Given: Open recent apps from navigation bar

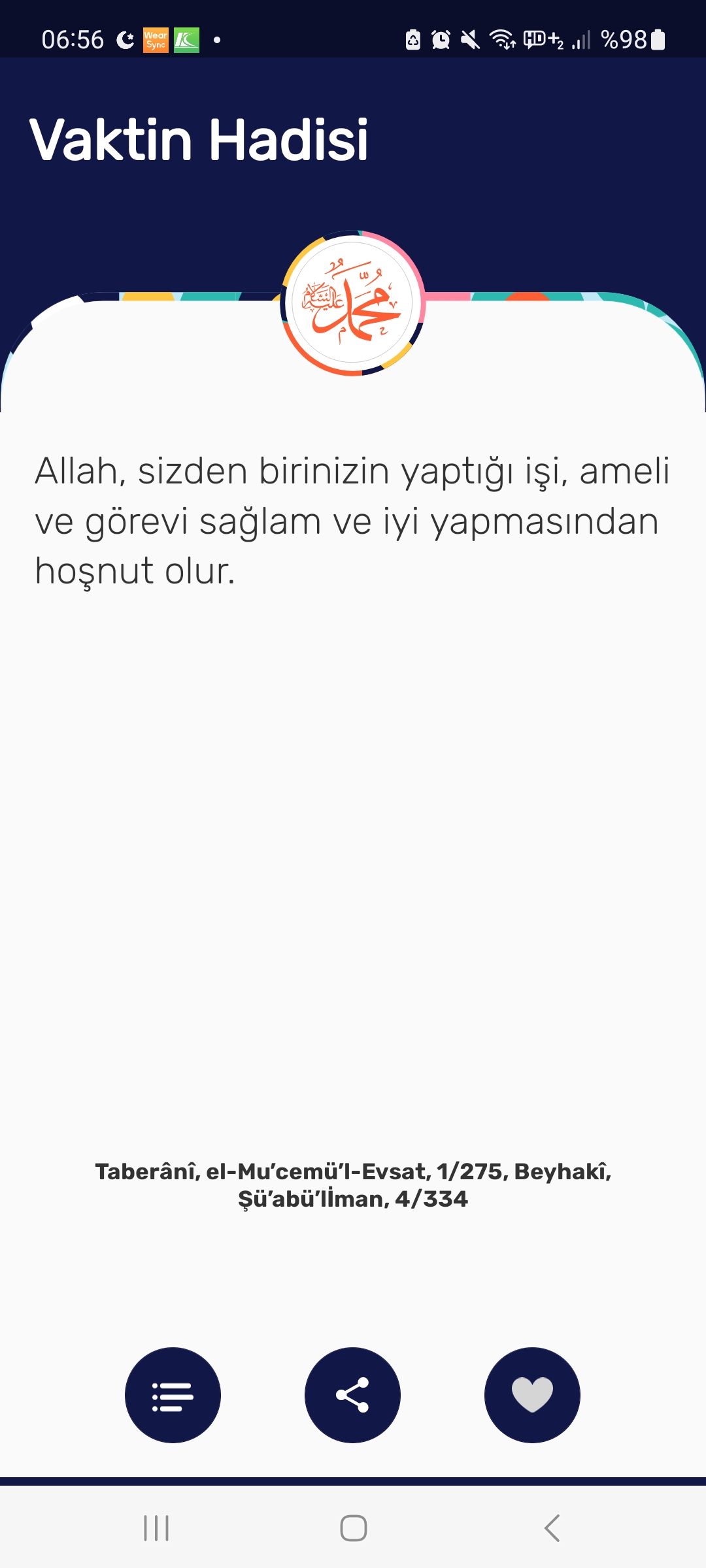Looking at the screenshot, I should point(156,1528).
